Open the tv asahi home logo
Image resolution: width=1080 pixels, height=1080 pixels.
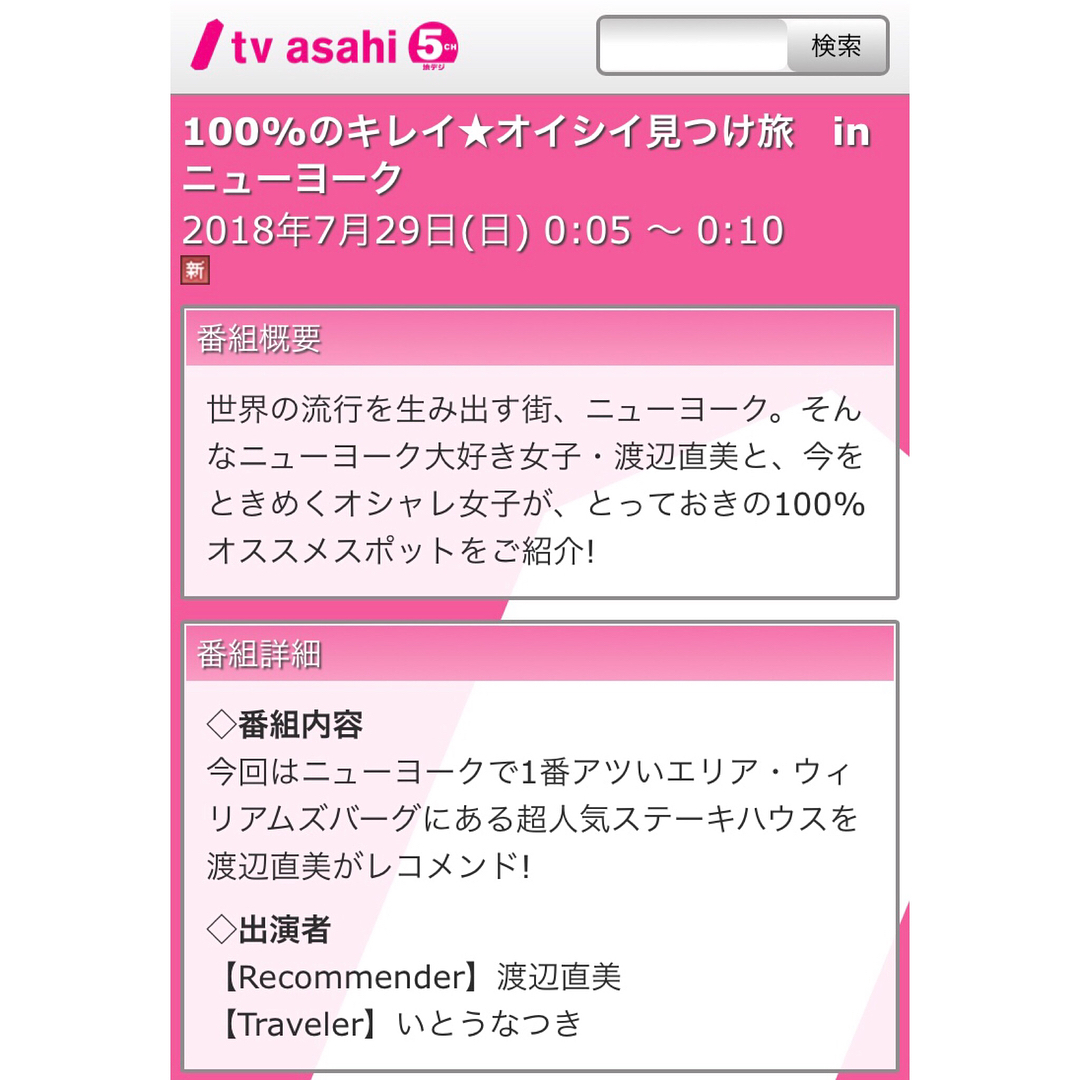coord(324,48)
